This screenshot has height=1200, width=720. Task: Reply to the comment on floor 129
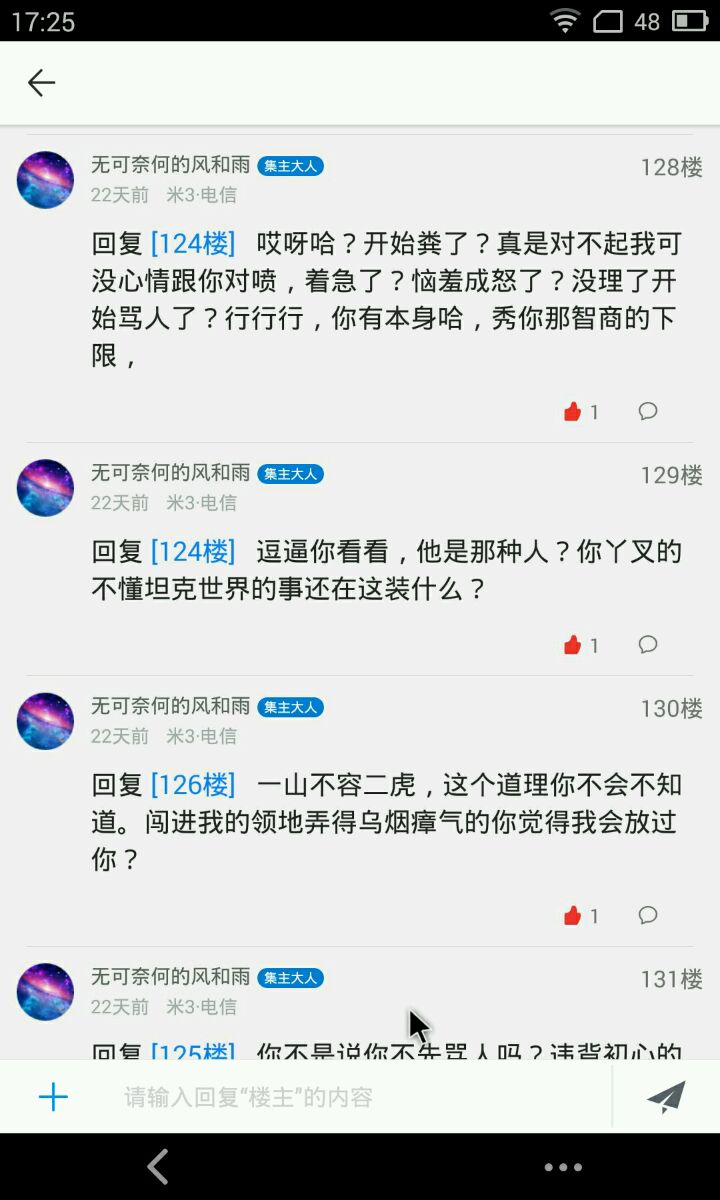pyautogui.click(x=648, y=644)
